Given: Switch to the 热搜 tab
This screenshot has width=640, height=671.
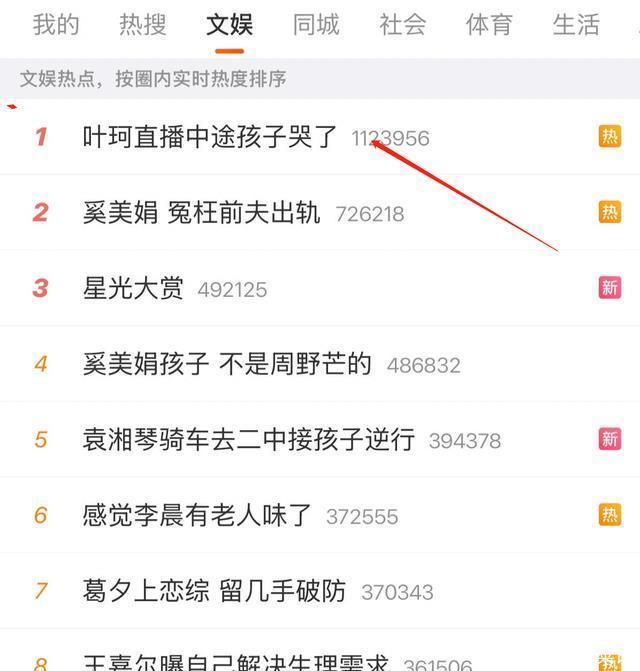Looking at the screenshot, I should 143,24.
